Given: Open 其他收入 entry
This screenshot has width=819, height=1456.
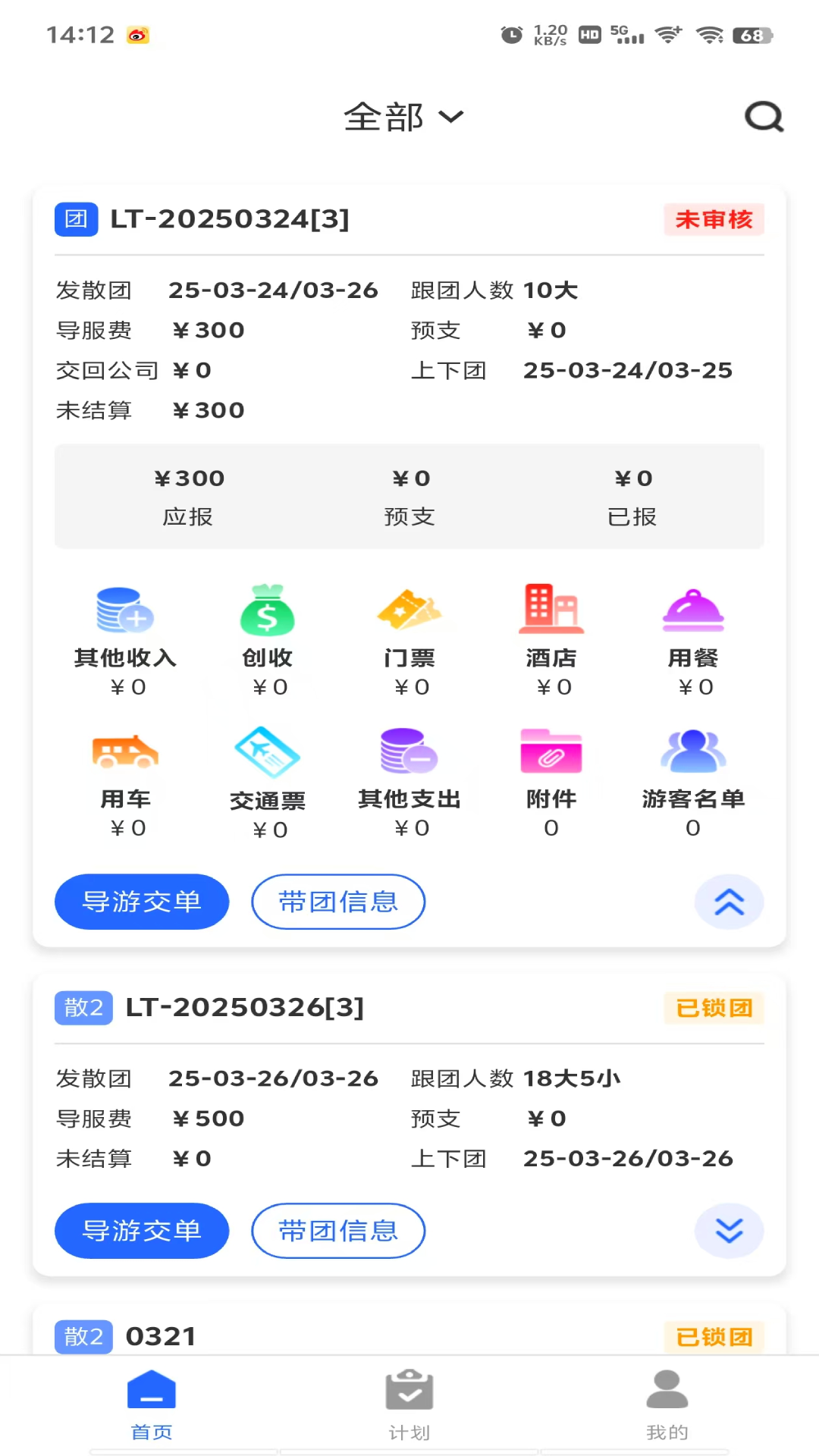Looking at the screenshot, I should [x=126, y=641].
